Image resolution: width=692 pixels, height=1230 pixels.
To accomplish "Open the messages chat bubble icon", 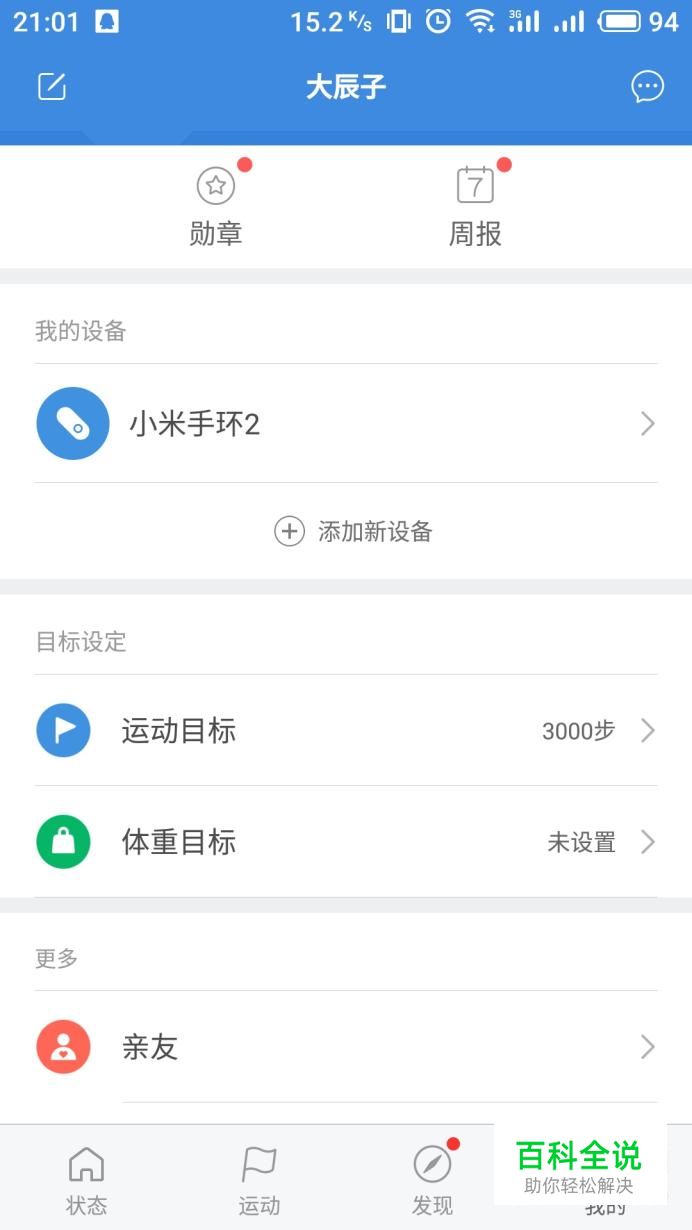I will [647, 87].
